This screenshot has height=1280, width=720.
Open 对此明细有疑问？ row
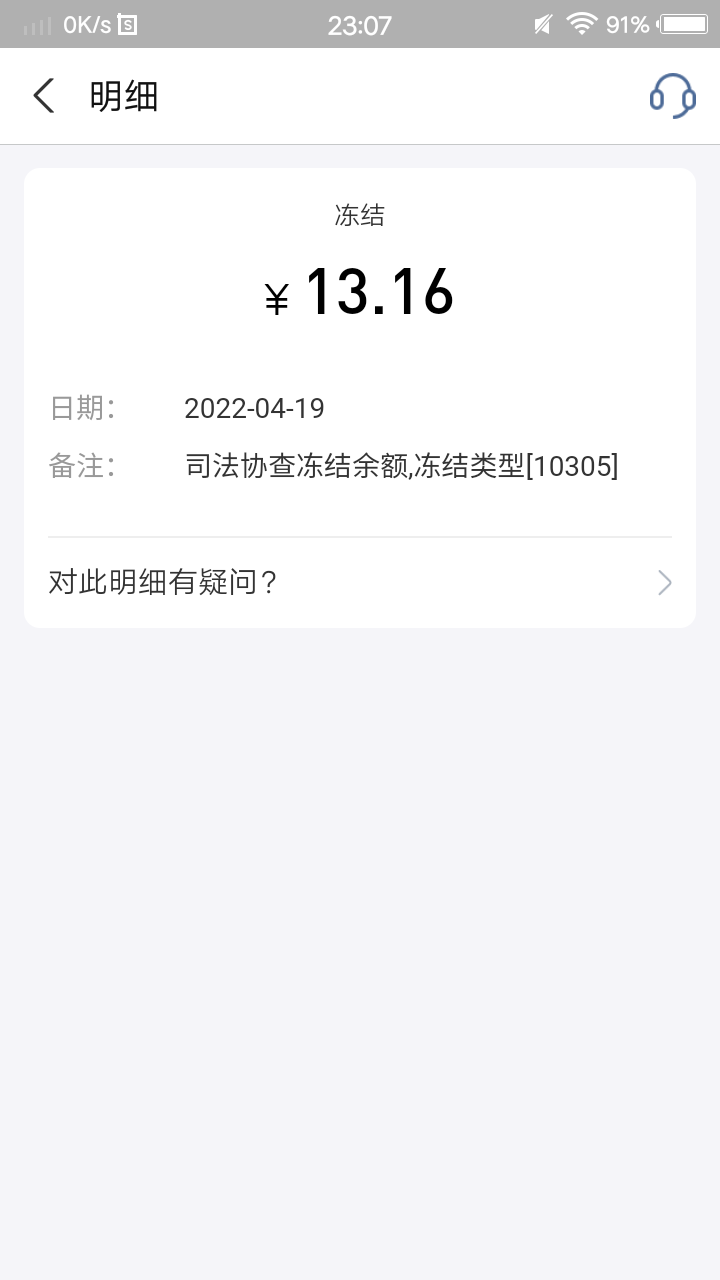pyautogui.click(x=360, y=583)
